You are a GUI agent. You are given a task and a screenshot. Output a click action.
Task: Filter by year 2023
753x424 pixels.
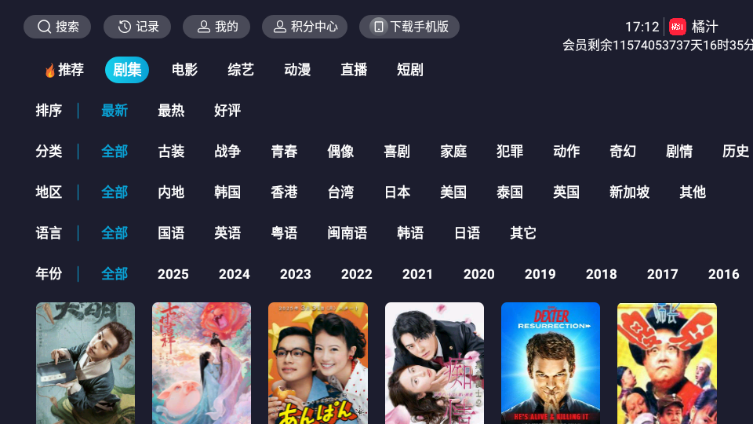[x=295, y=274]
